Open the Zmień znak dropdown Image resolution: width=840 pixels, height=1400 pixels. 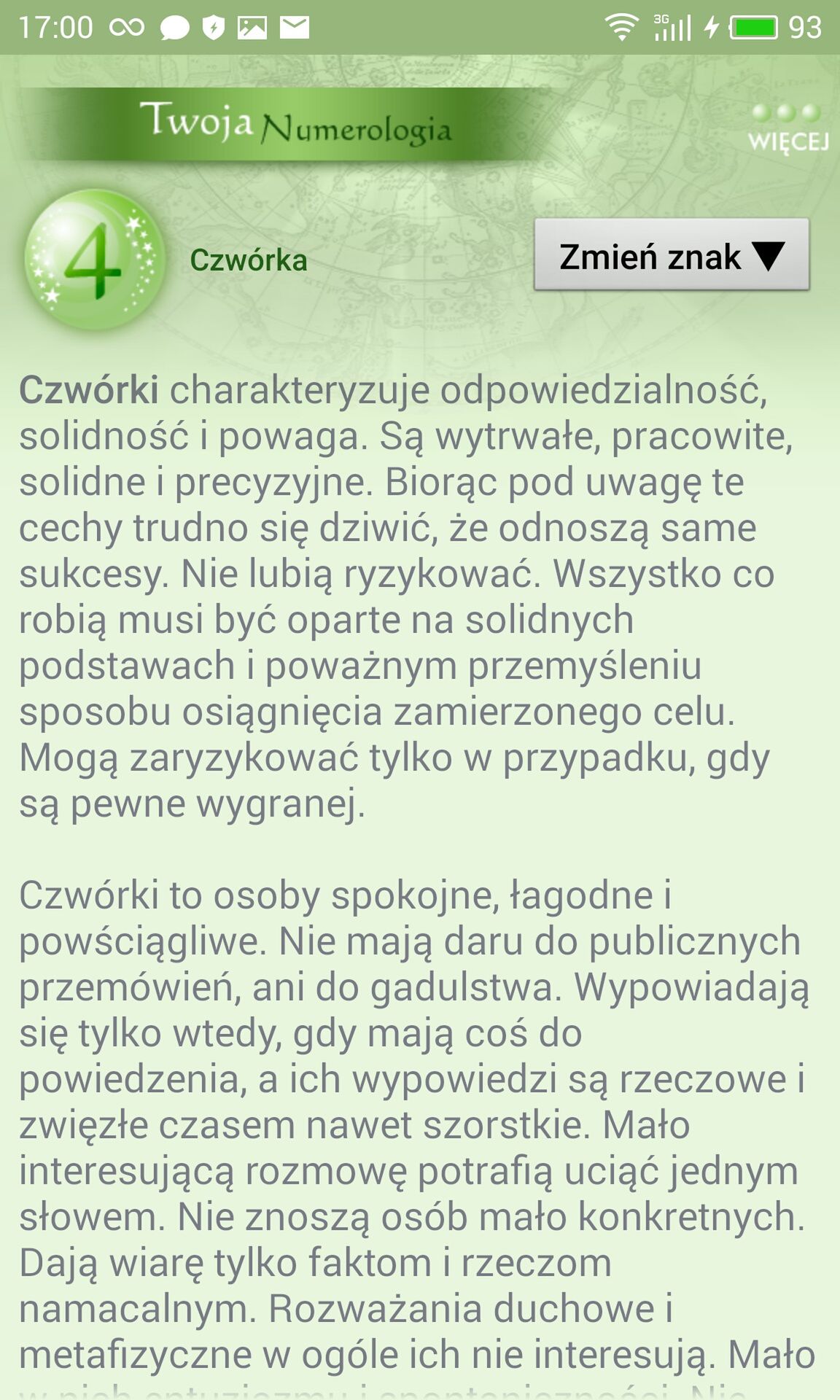click(x=672, y=255)
